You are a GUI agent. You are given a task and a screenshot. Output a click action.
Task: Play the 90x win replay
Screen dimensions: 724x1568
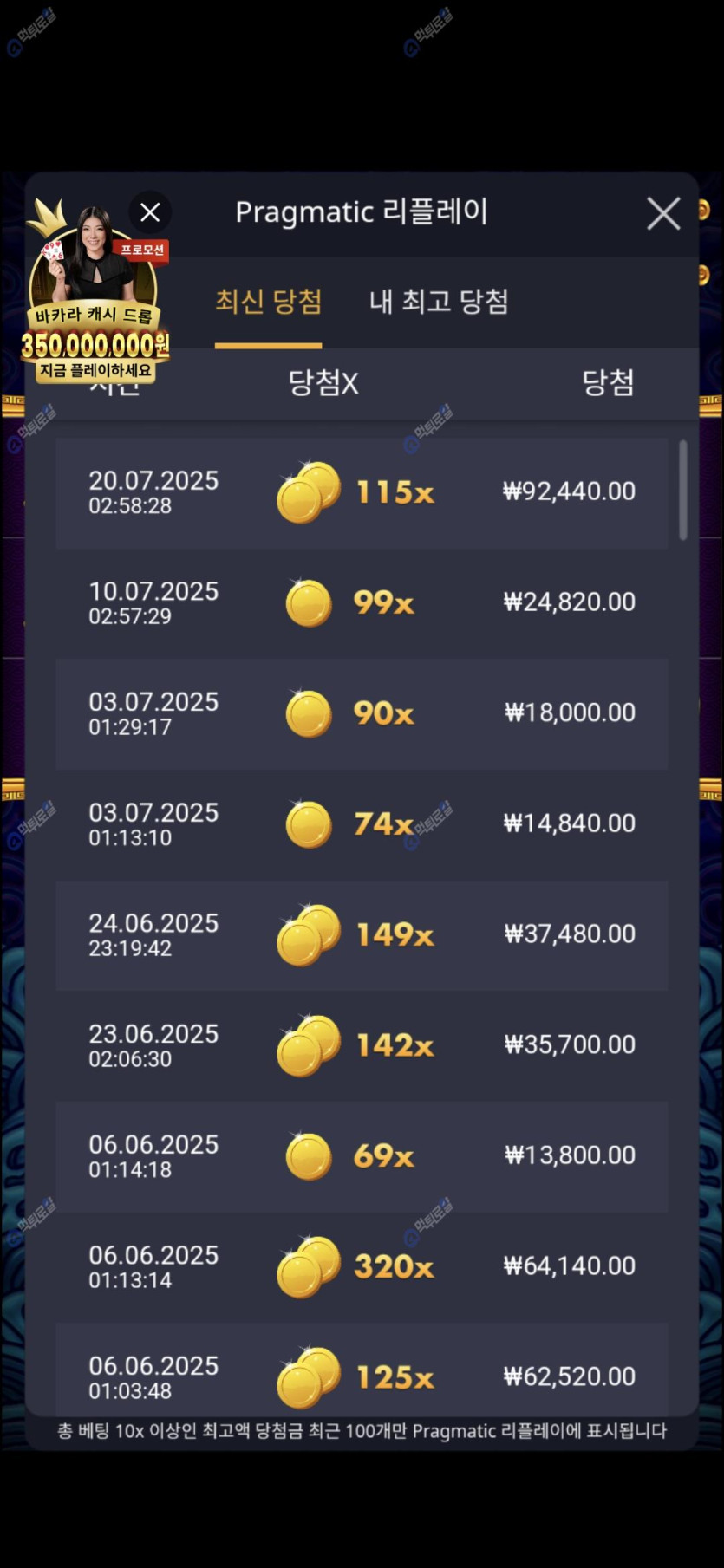pyautogui.click(x=362, y=713)
